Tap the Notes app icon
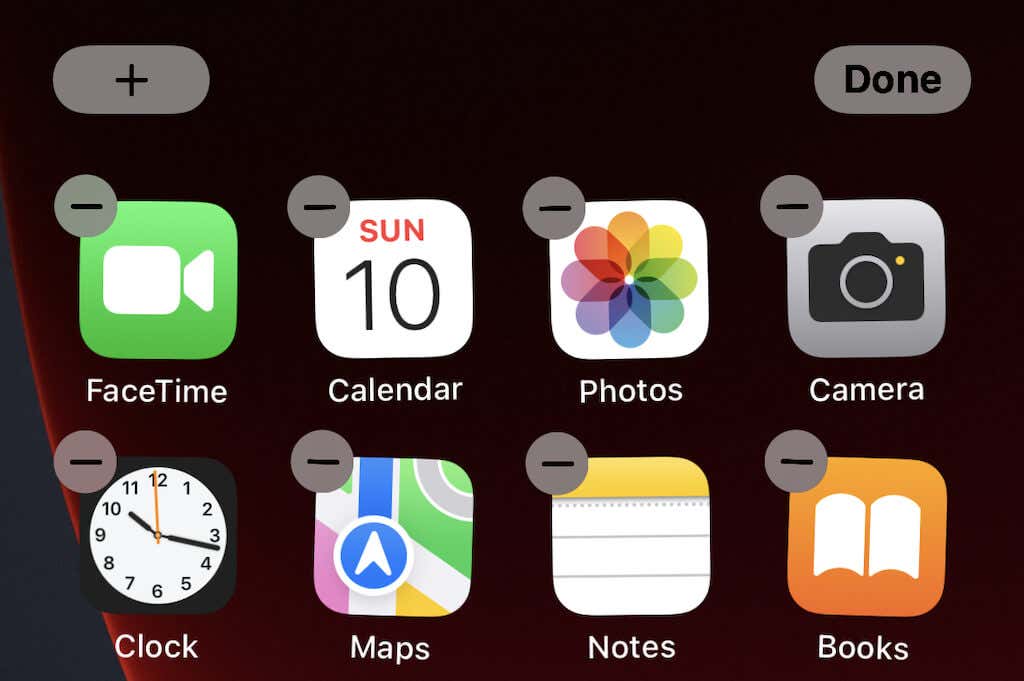This screenshot has height=681, width=1024. click(x=631, y=536)
